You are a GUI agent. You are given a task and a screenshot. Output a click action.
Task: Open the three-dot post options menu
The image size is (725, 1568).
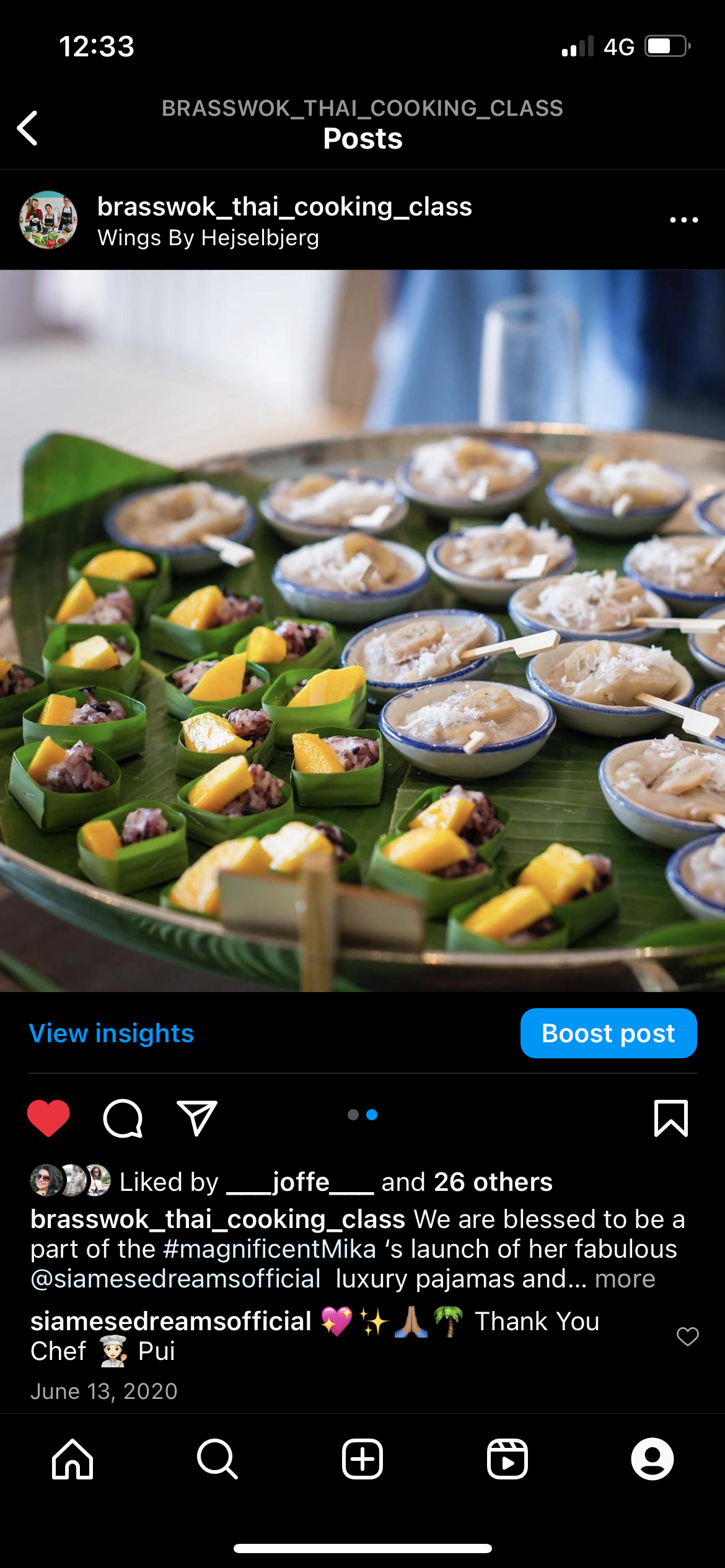684,220
